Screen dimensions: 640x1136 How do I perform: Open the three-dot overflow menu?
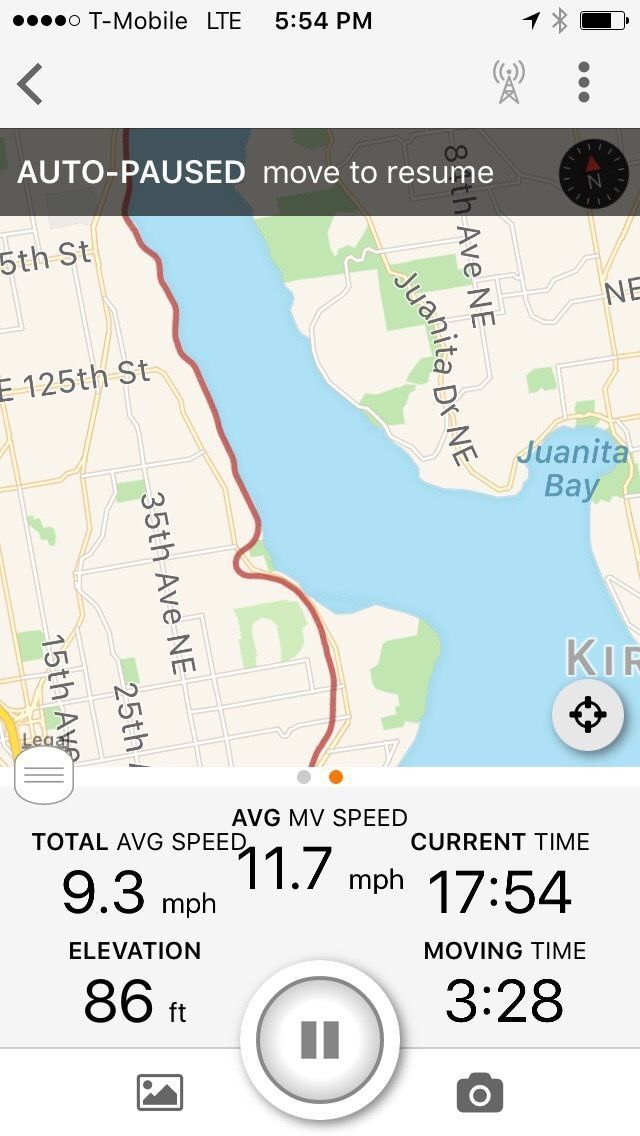(584, 82)
